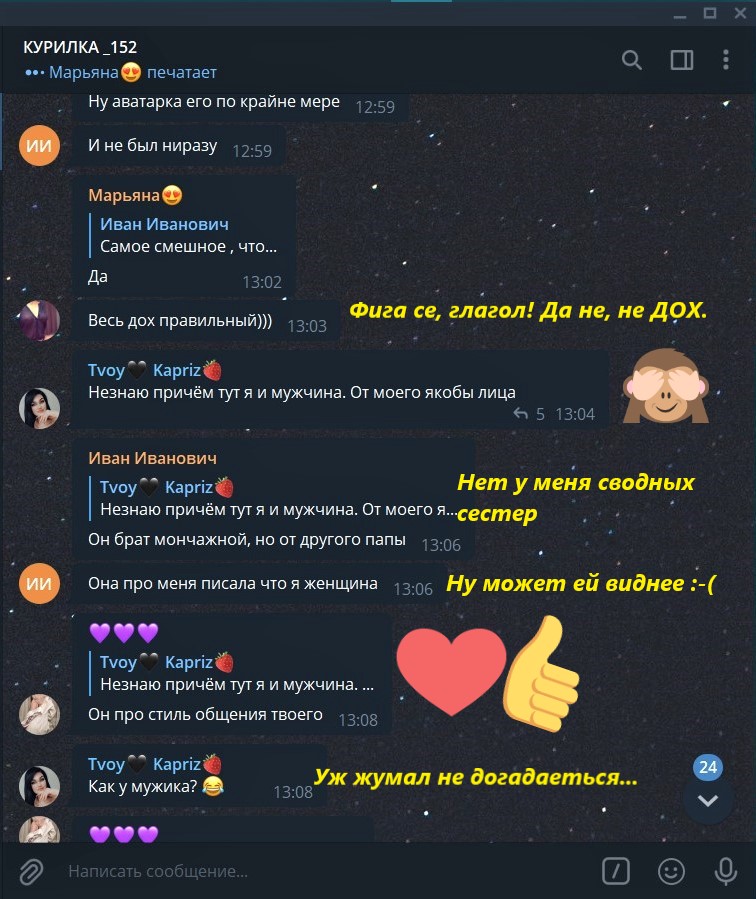Toggle the right side info panel

[682, 60]
